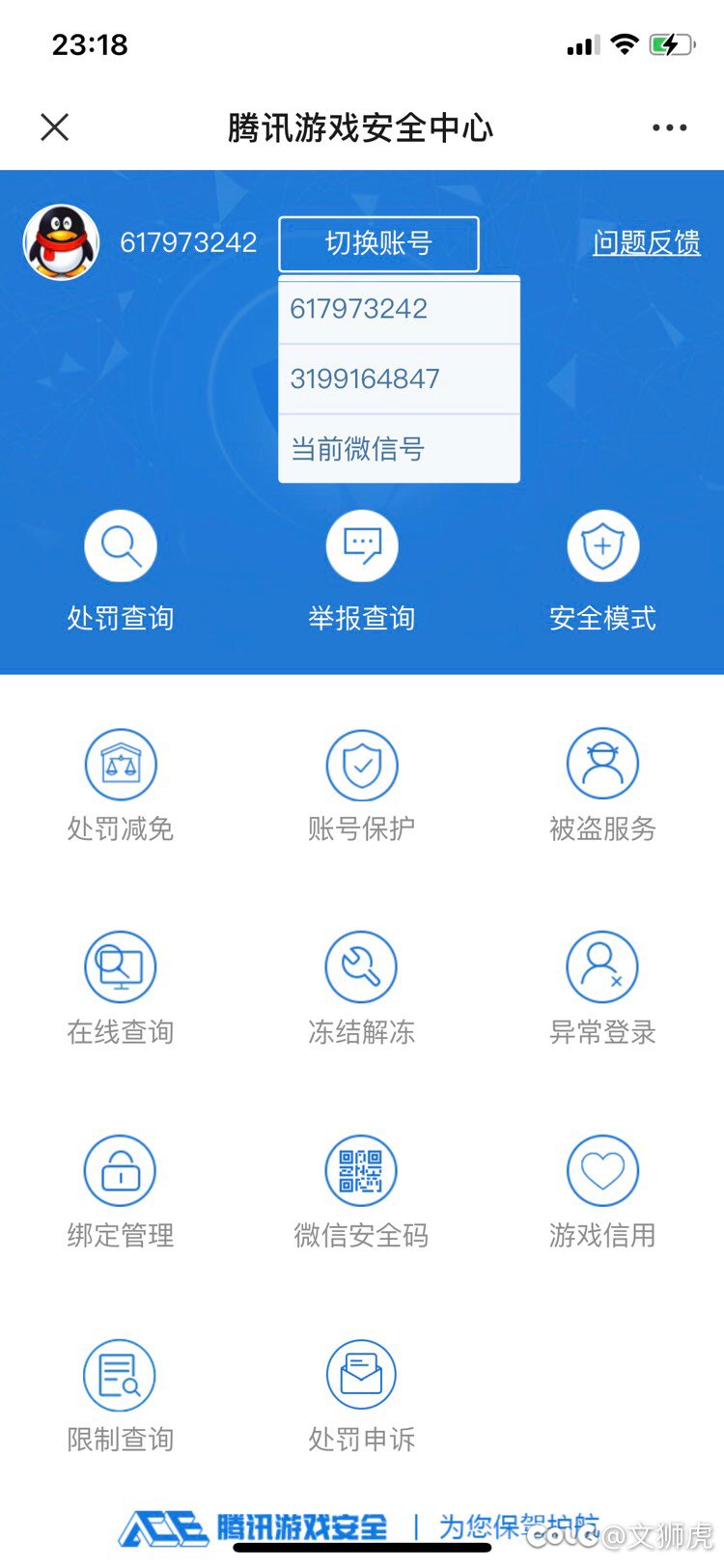724x1568 pixels.
Task: Open 绑定管理 binding management
Action: pos(121,1193)
